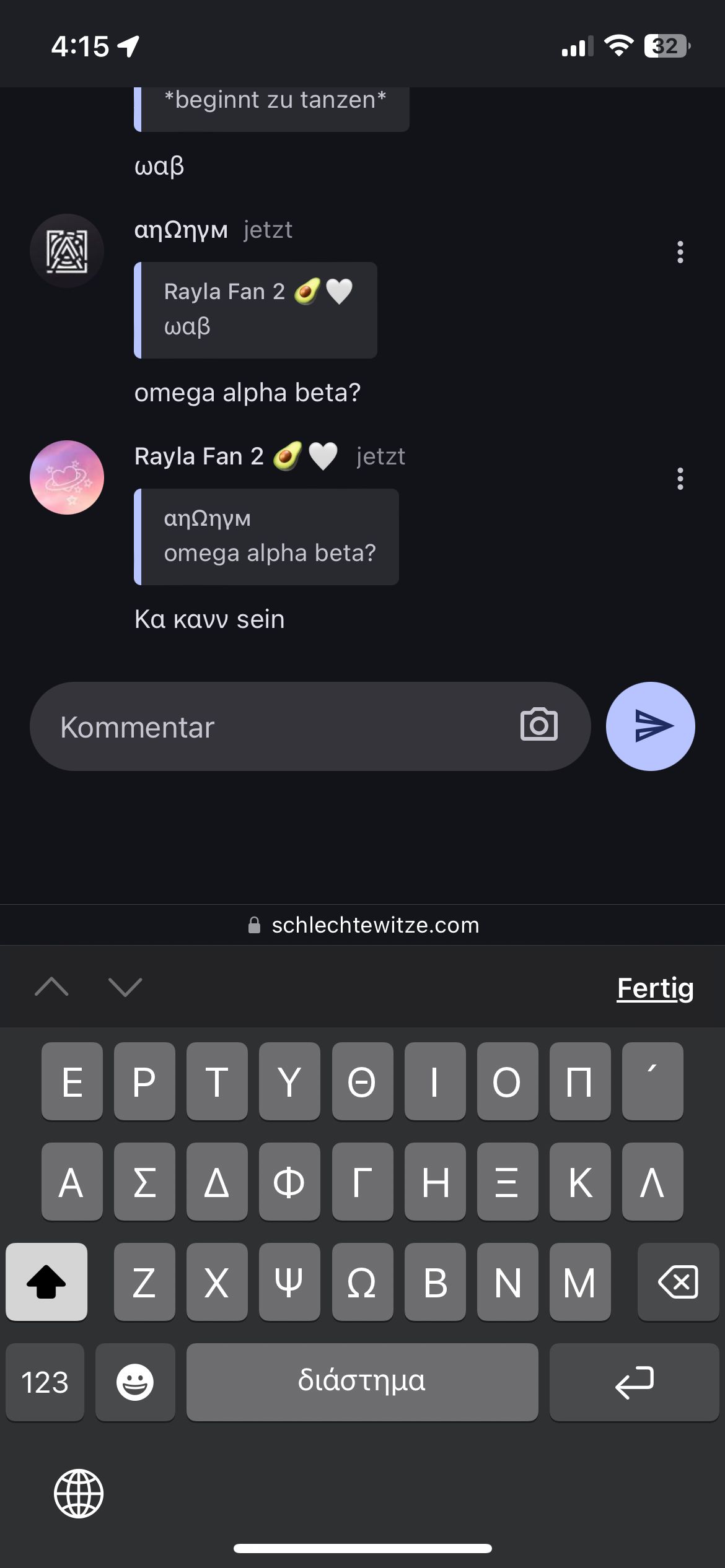
Task: Go to next field with down chevron
Action: tap(125, 987)
